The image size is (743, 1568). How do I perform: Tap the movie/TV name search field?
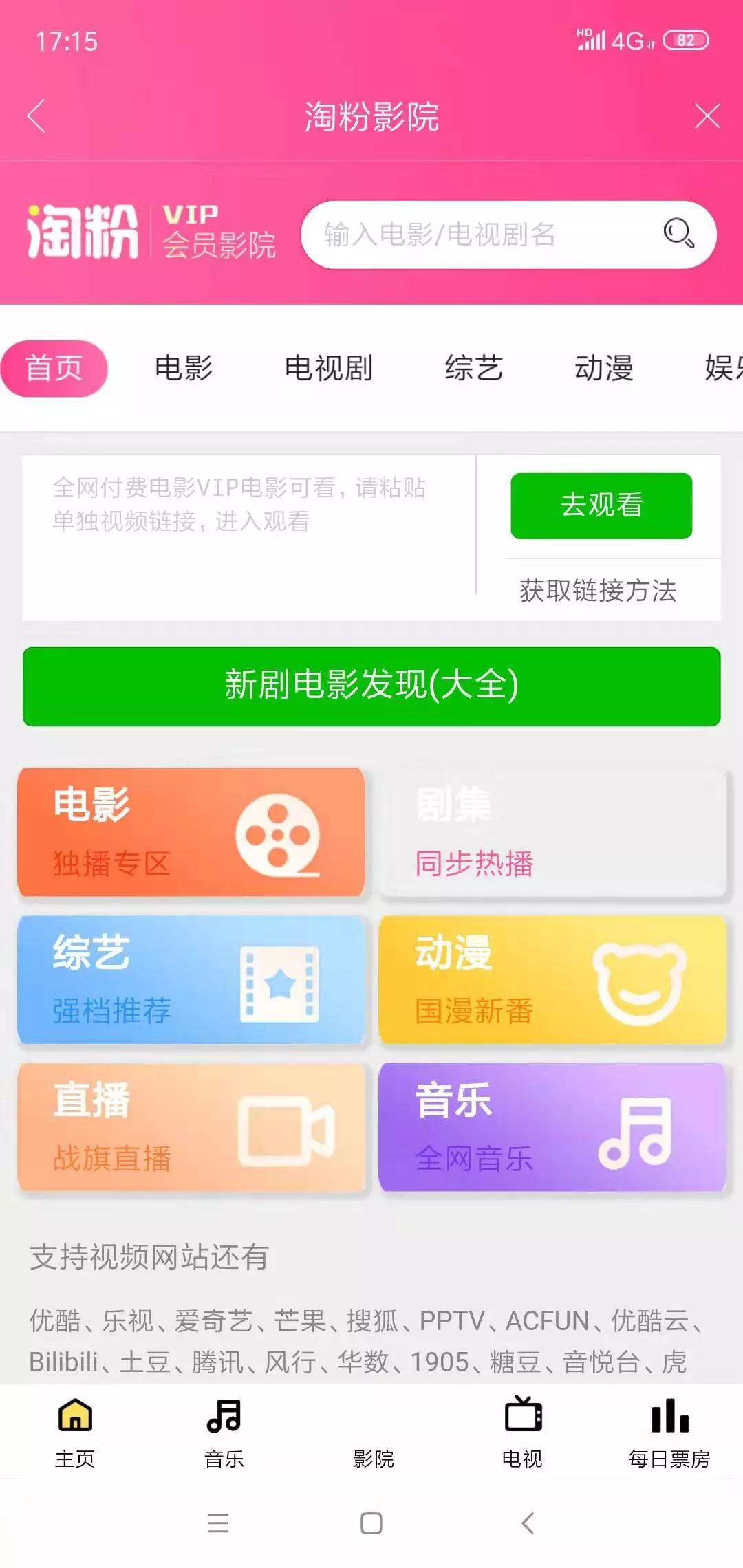tap(508, 235)
